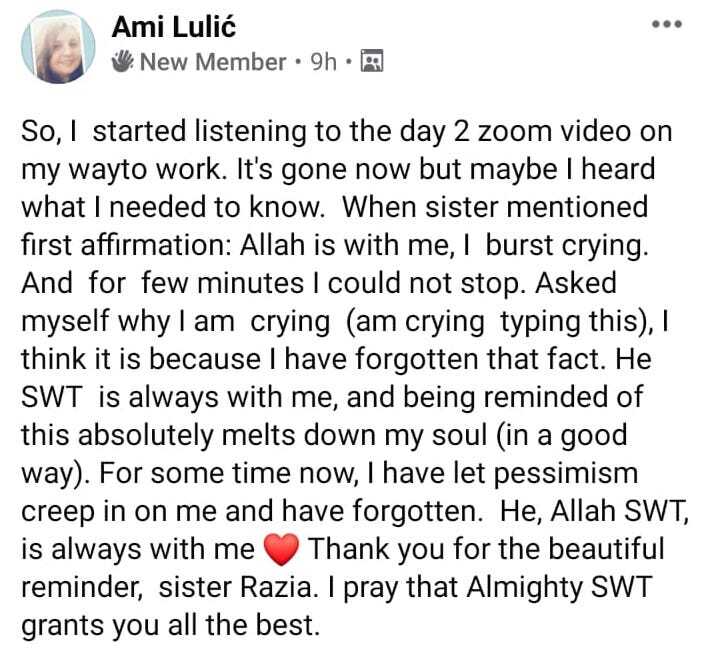The width and height of the screenshot is (711, 652).
Task: Open the post's three-dot overflow menu
Action: [666, 24]
